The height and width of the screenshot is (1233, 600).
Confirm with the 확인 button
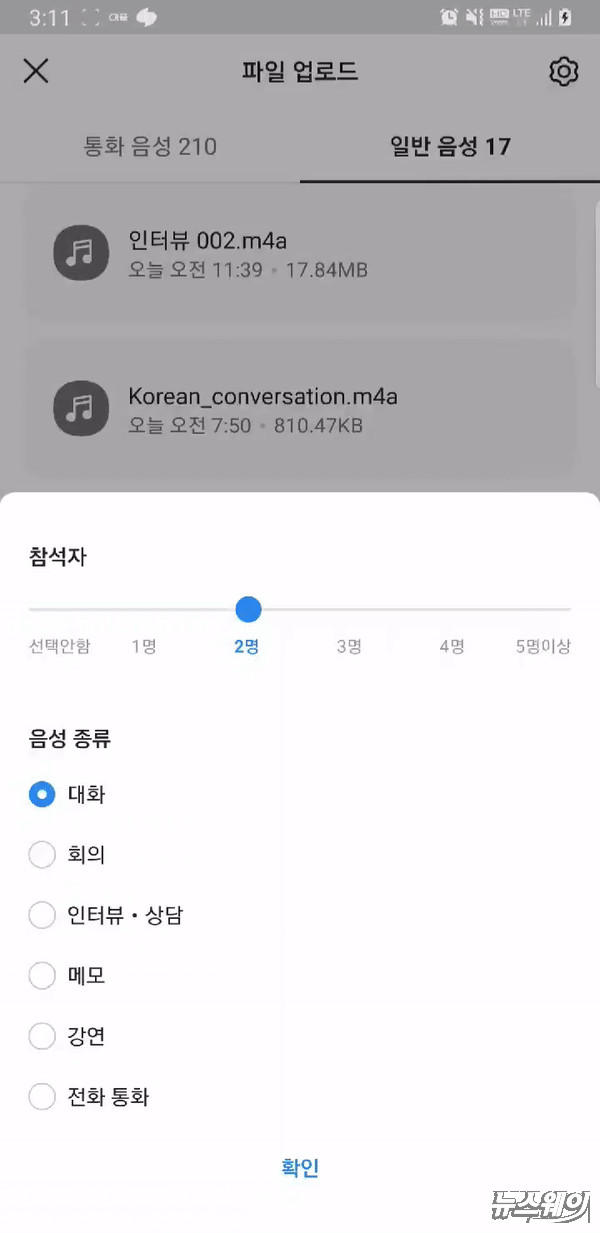click(300, 1167)
